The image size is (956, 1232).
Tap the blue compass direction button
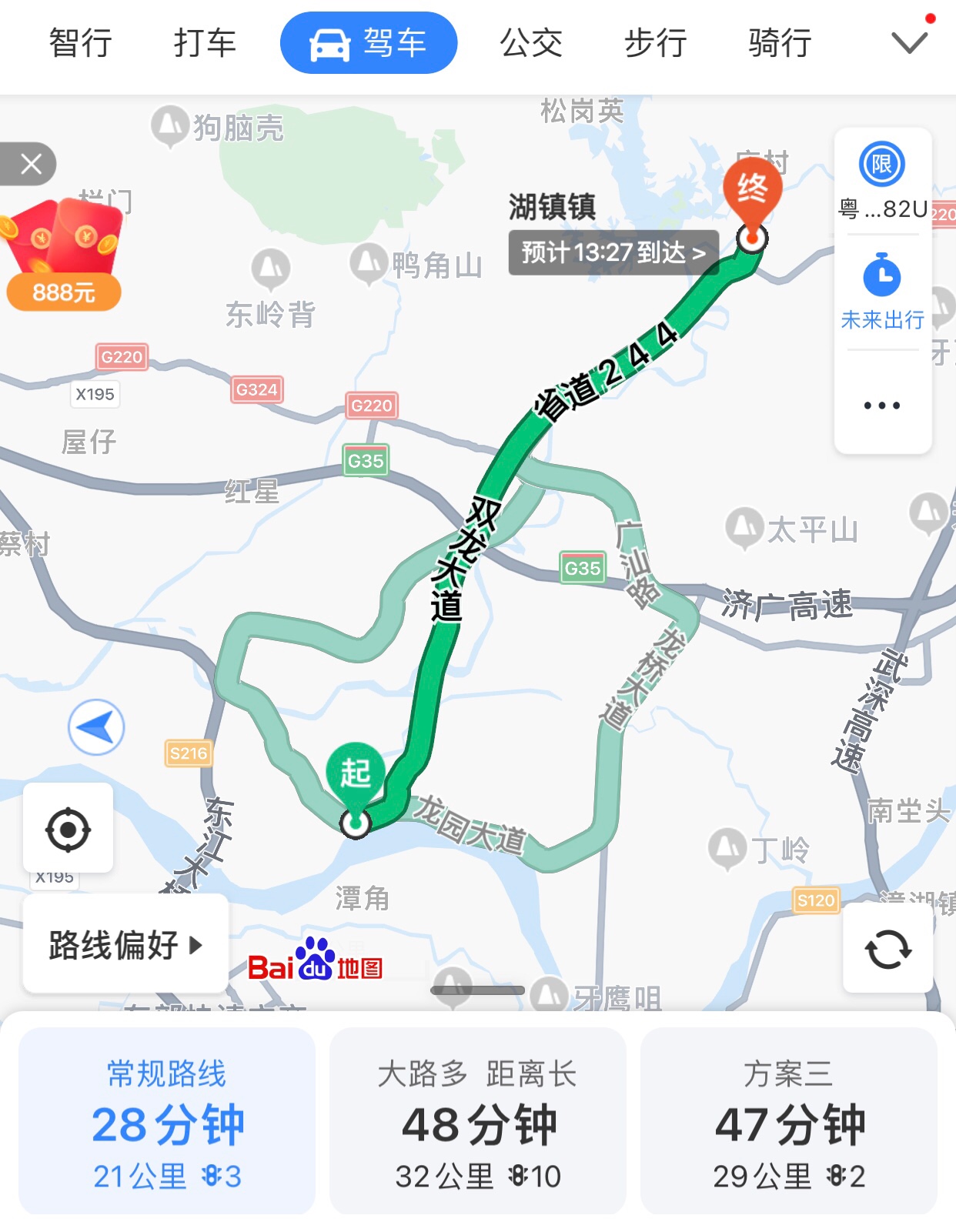(96, 727)
